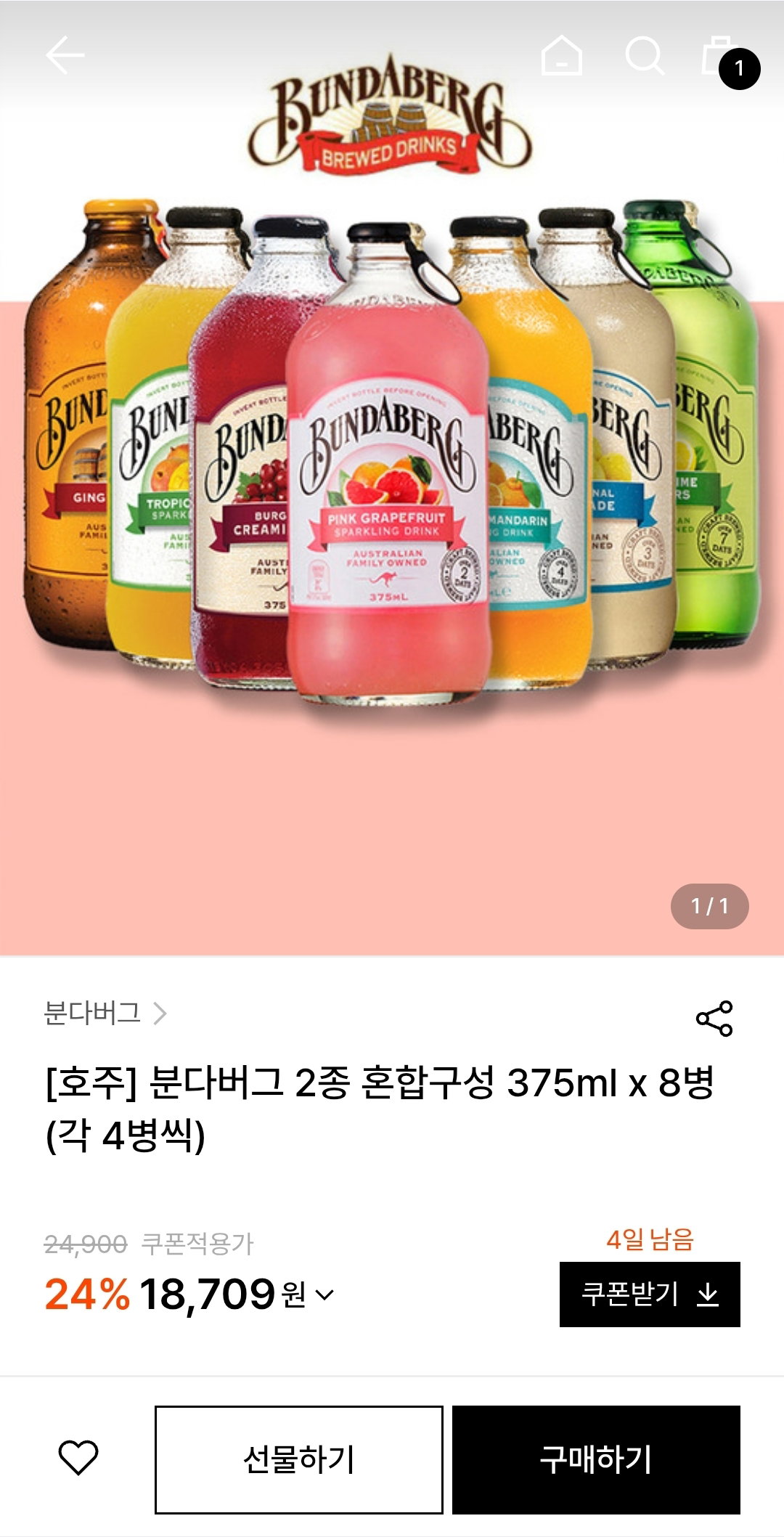Viewport: 784px width, 1537px height.
Task: Go back using the top-left arrow
Action: pyautogui.click(x=65, y=55)
